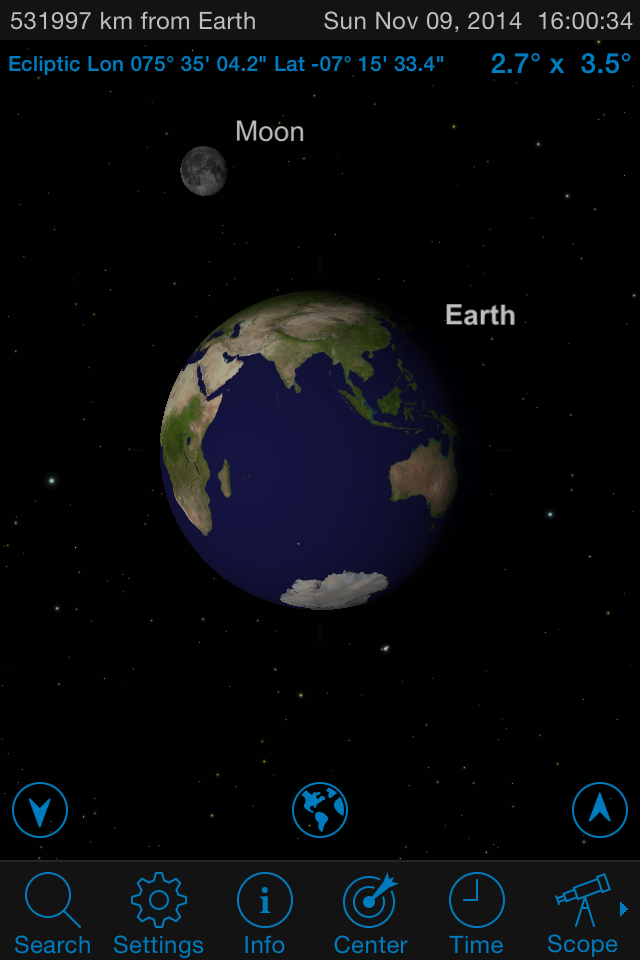
Task: Center the view on the selected object
Action: coord(370,912)
